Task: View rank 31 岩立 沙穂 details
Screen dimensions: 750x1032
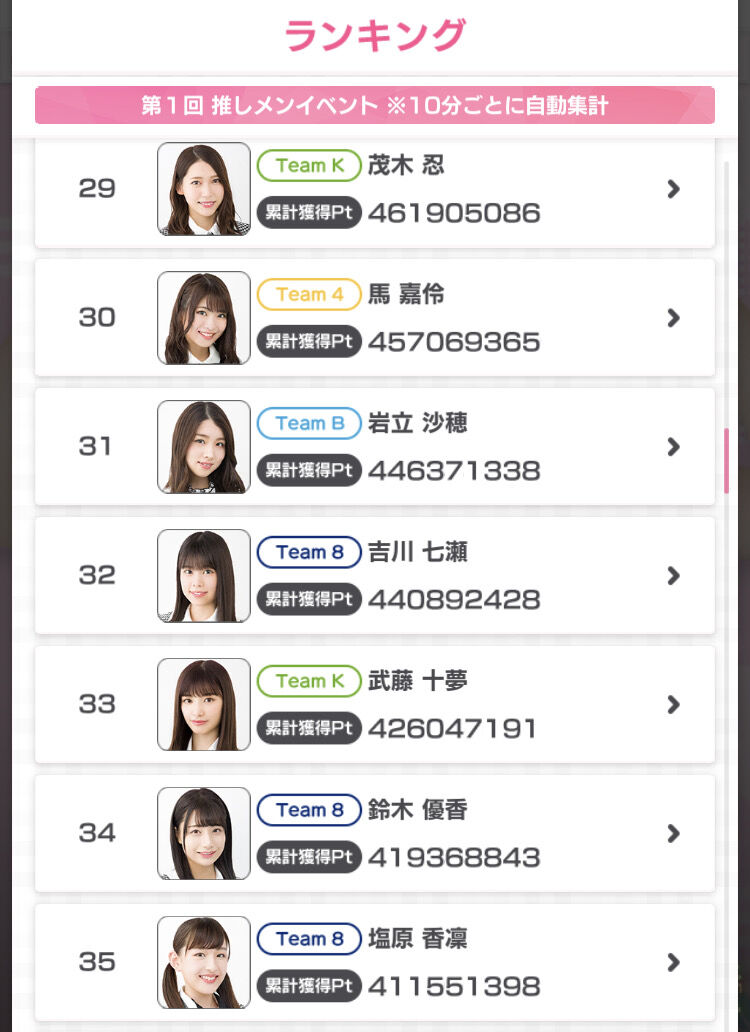Action: point(374,447)
